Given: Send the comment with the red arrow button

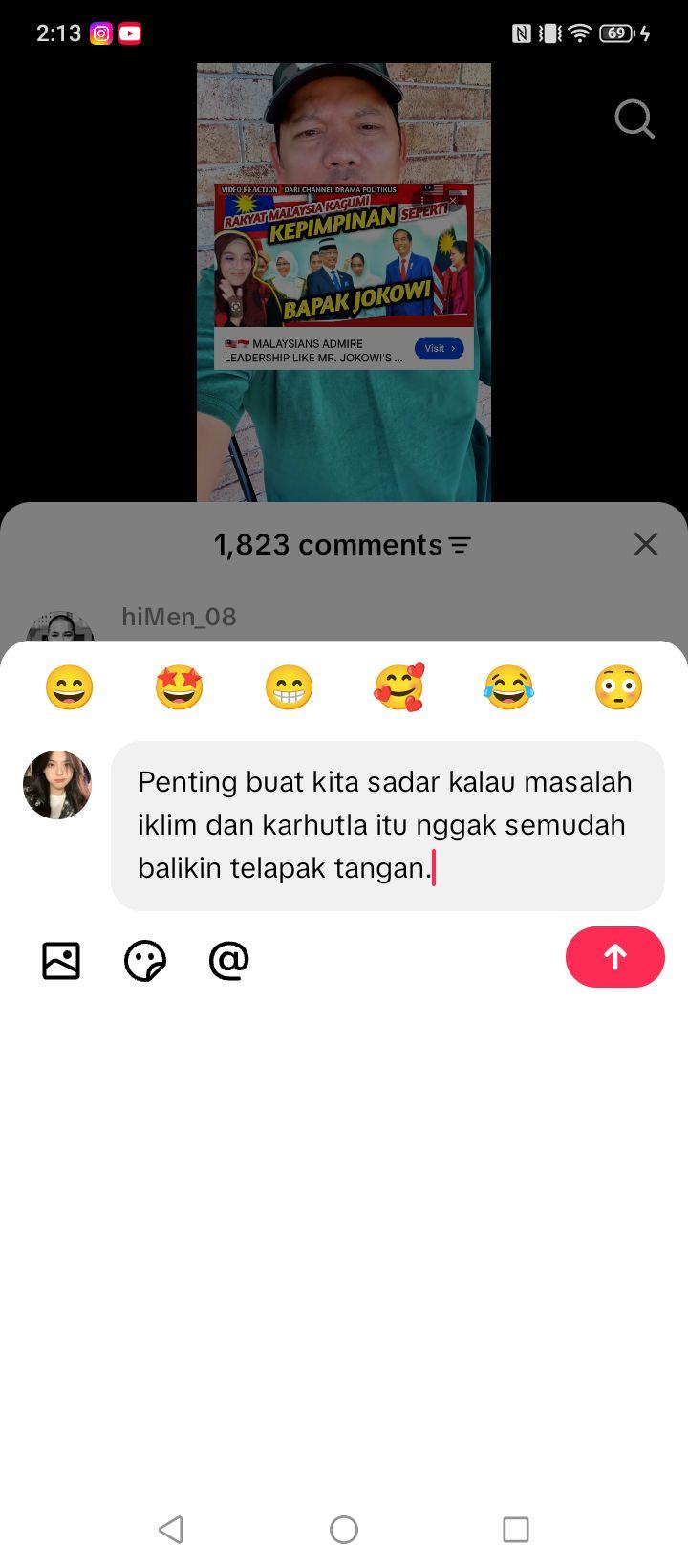Looking at the screenshot, I should click(x=614, y=957).
